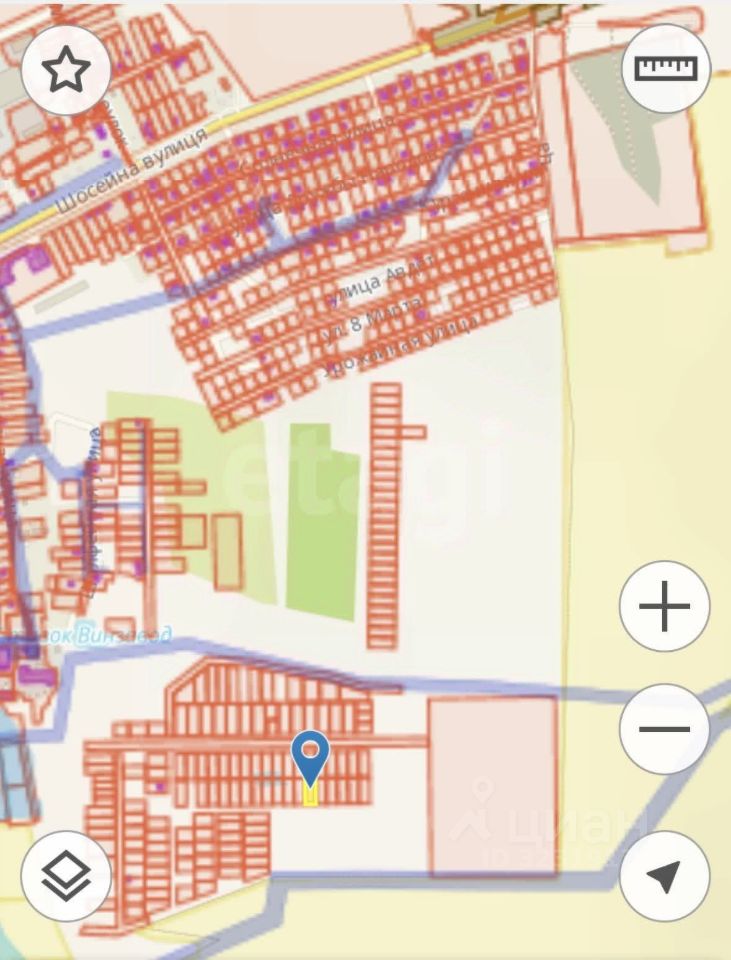The image size is (731, 960).
Task: Open the ruler measurement tool
Action: pyautogui.click(x=665, y=69)
